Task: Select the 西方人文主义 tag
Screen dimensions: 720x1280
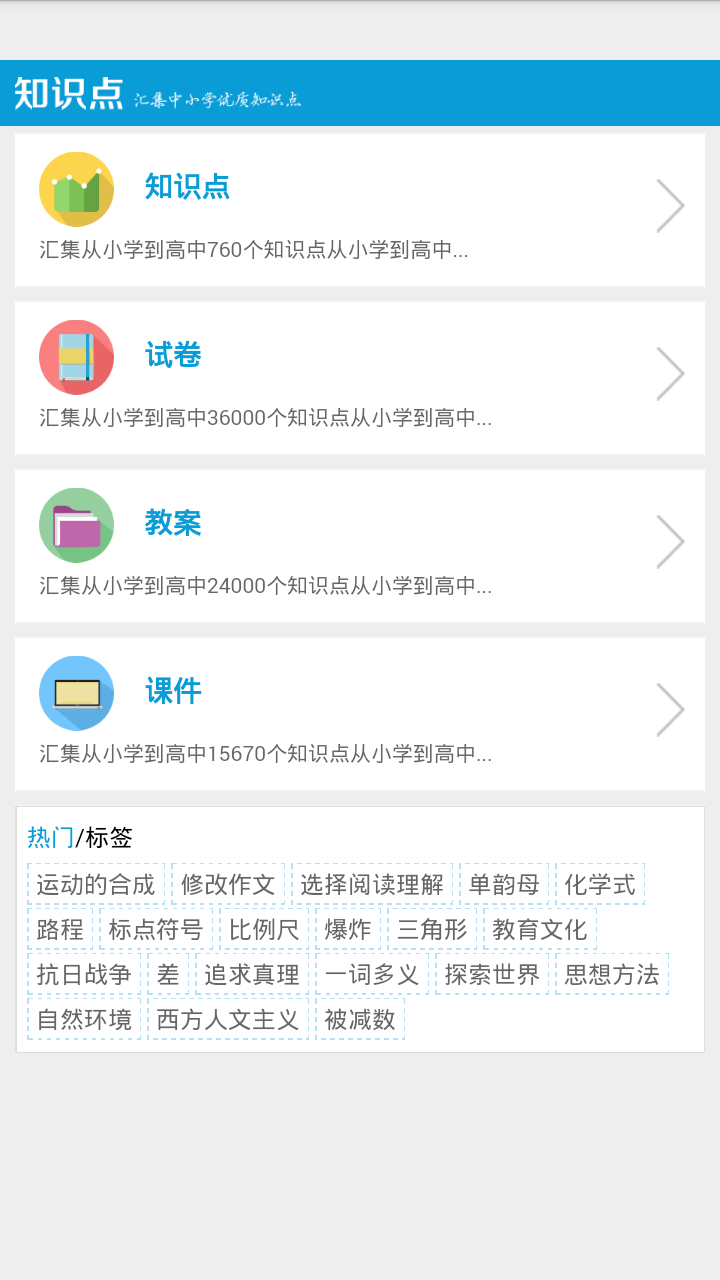Action: point(228,1019)
